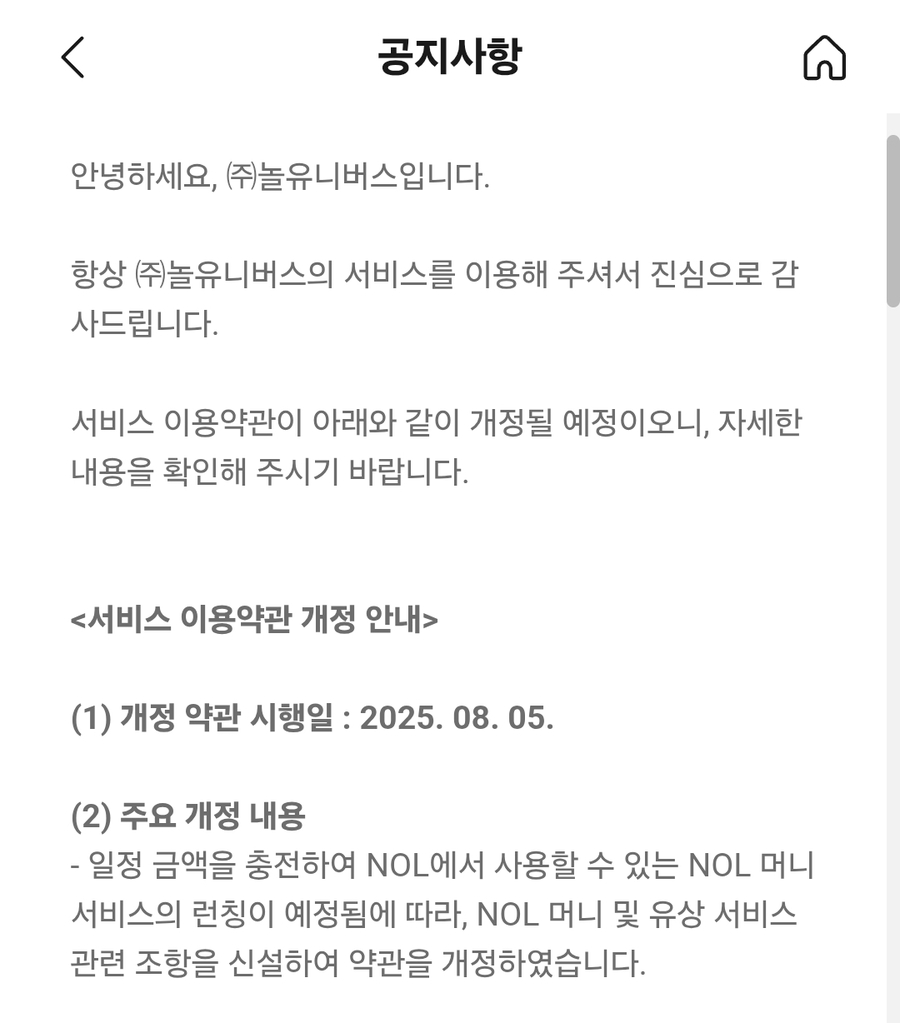Click the greeting text 안녕하세요, ㈜놀유니버스입니다
The width and height of the screenshot is (900, 1023).
click(280, 177)
